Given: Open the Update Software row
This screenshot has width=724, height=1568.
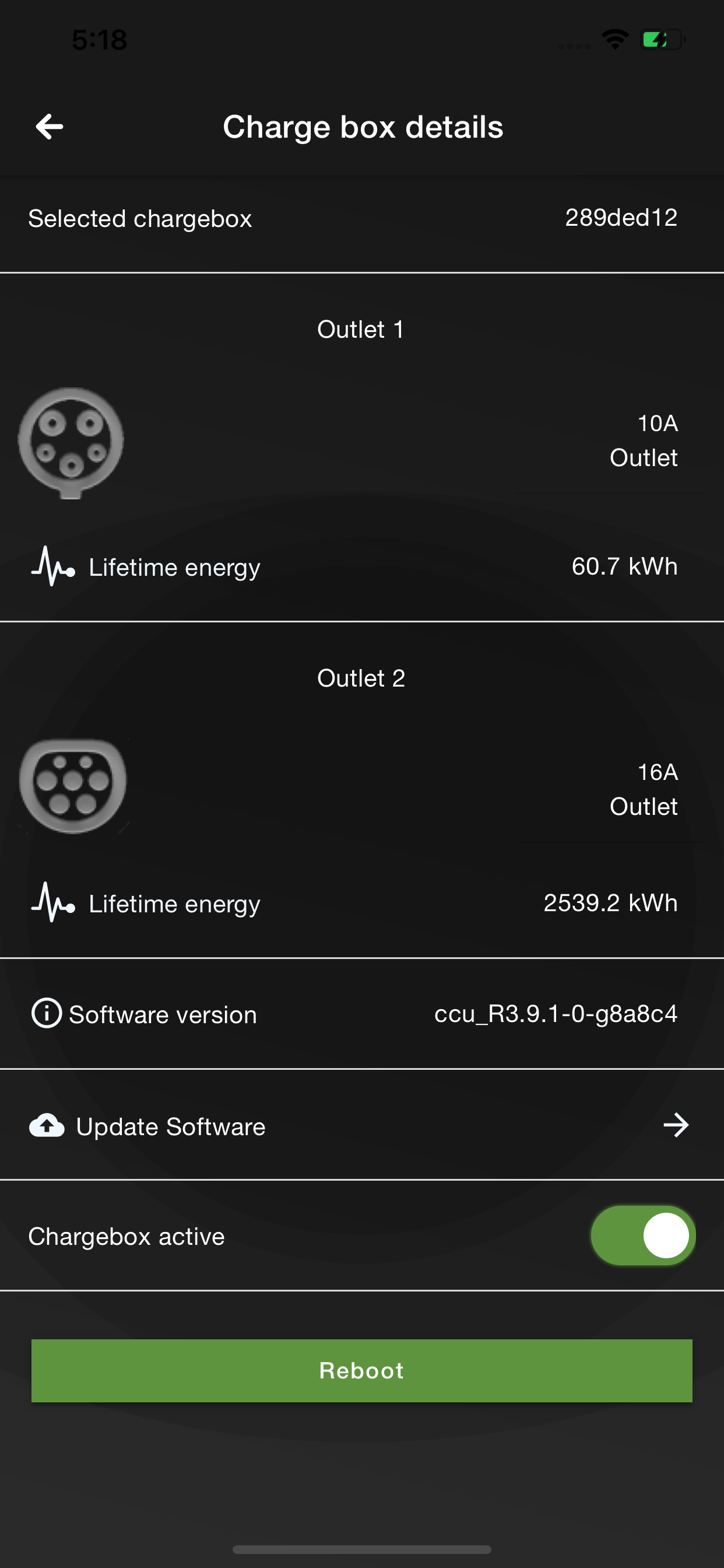Looking at the screenshot, I should coord(362,1125).
